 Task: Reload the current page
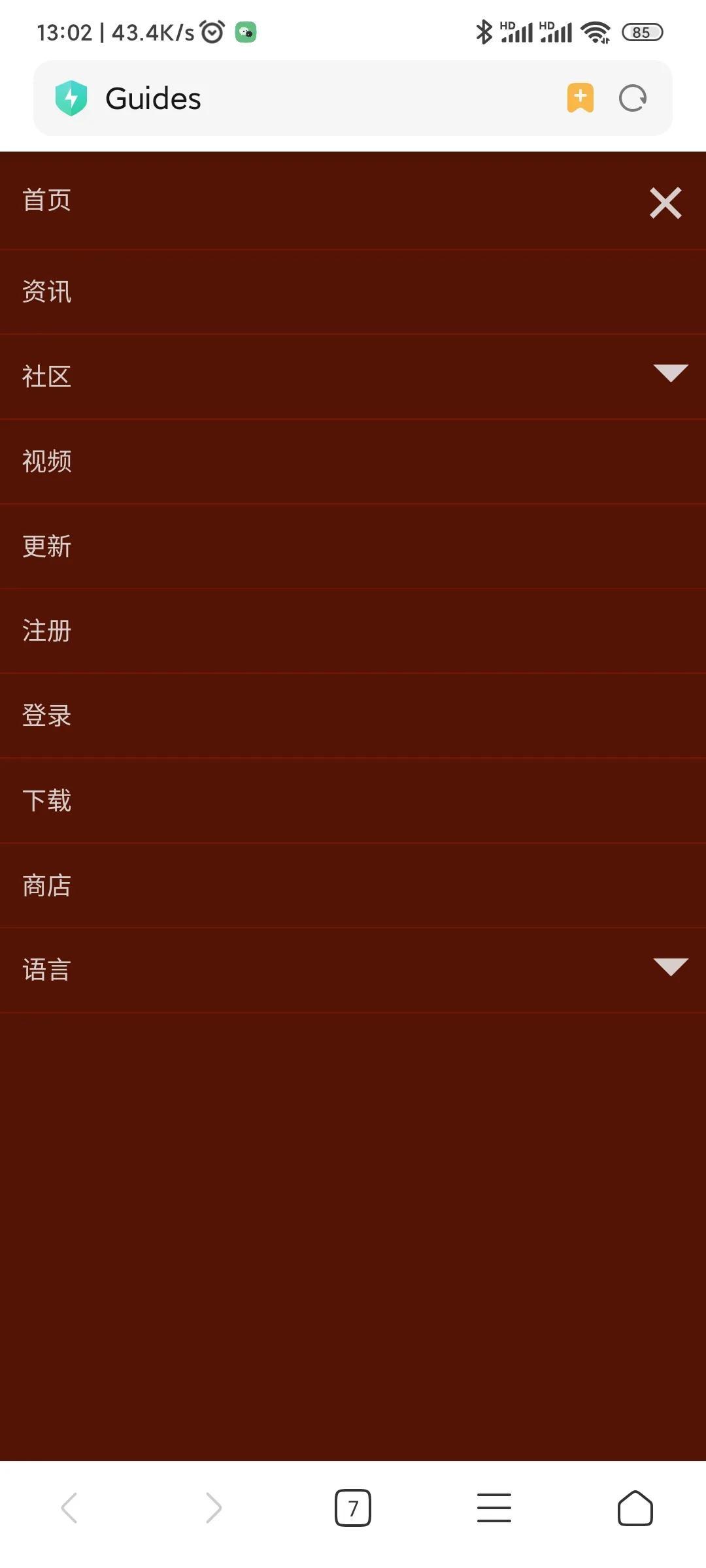click(632, 99)
